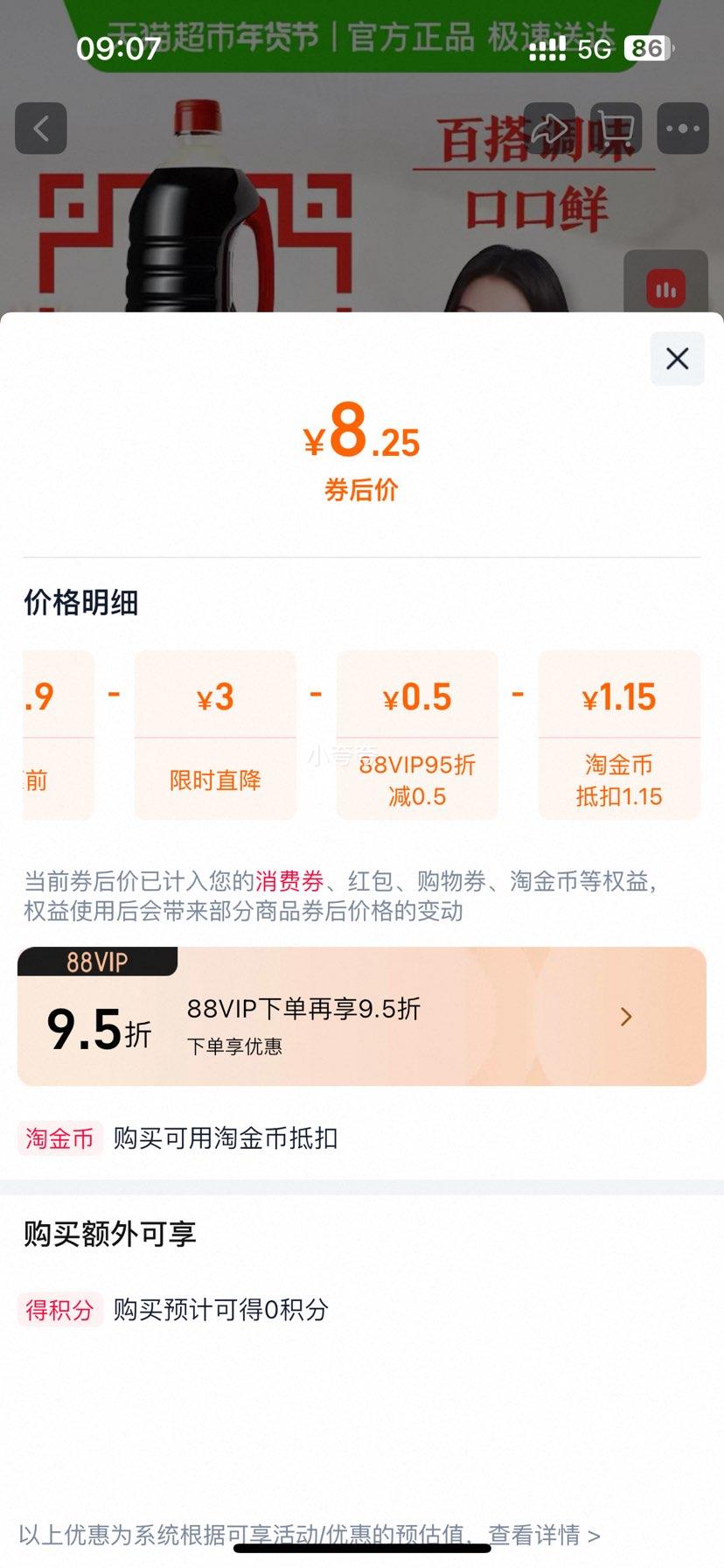Select the red 得积分 tag
The width and height of the screenshot is (724, 1568).
(x=59, y=1310)
